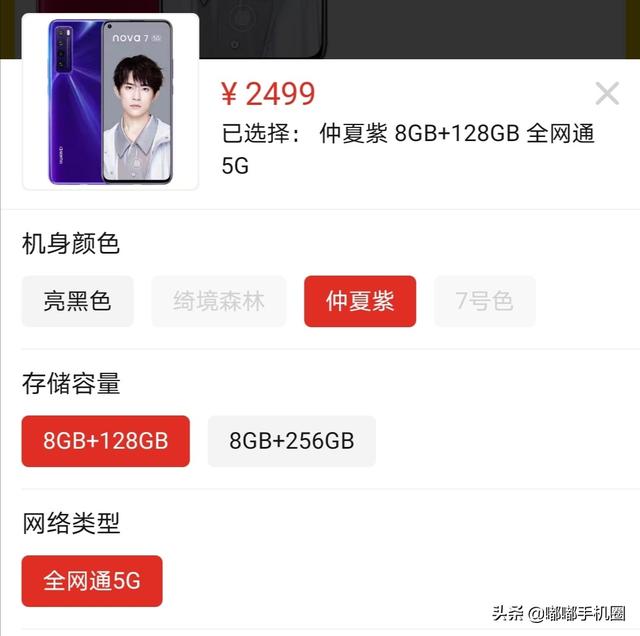Select the 亮黑色 body color
The width and height of the screenshot is (640, 636).
pyautogui.click(x=77, y=301)
